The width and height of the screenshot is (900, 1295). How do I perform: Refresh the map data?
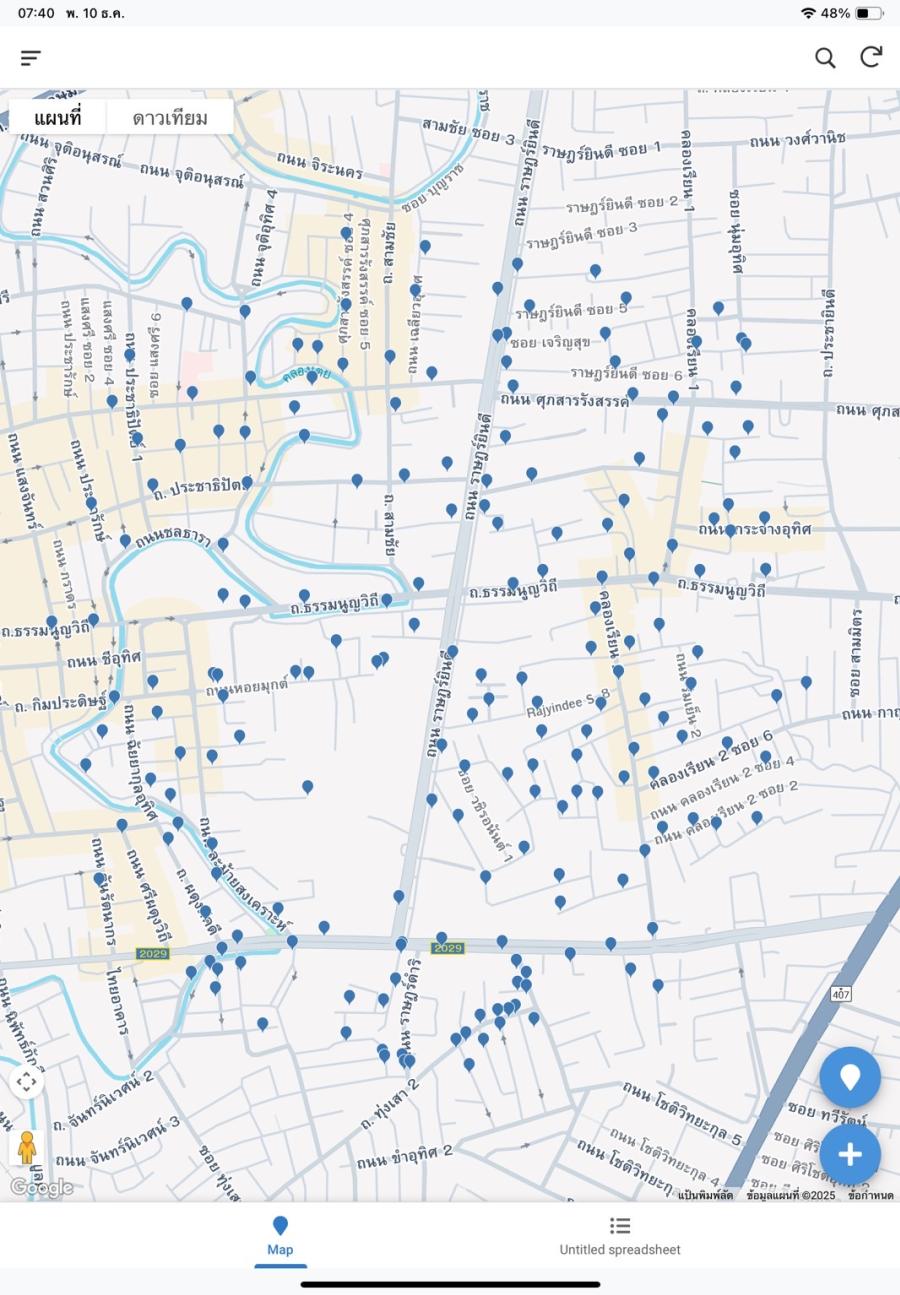pos(871,57)
